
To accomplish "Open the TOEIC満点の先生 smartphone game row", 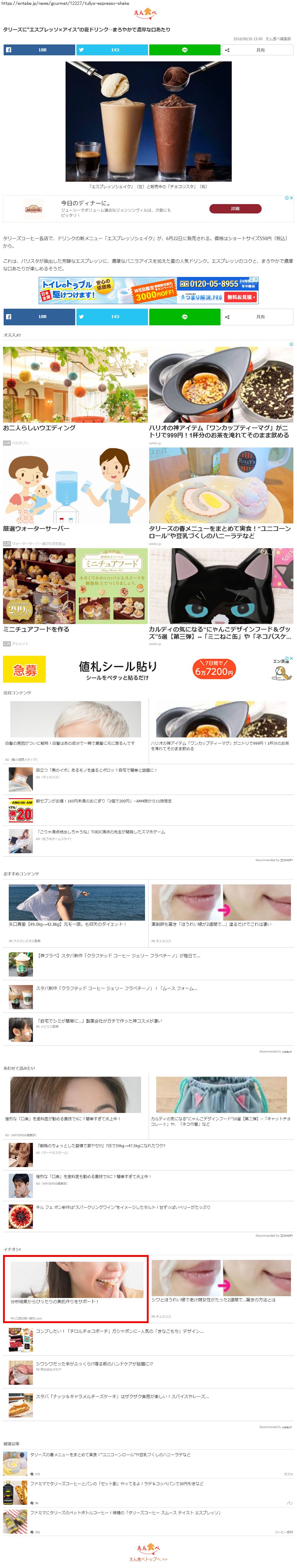I will pyautogui.click(x=101, y=832).
